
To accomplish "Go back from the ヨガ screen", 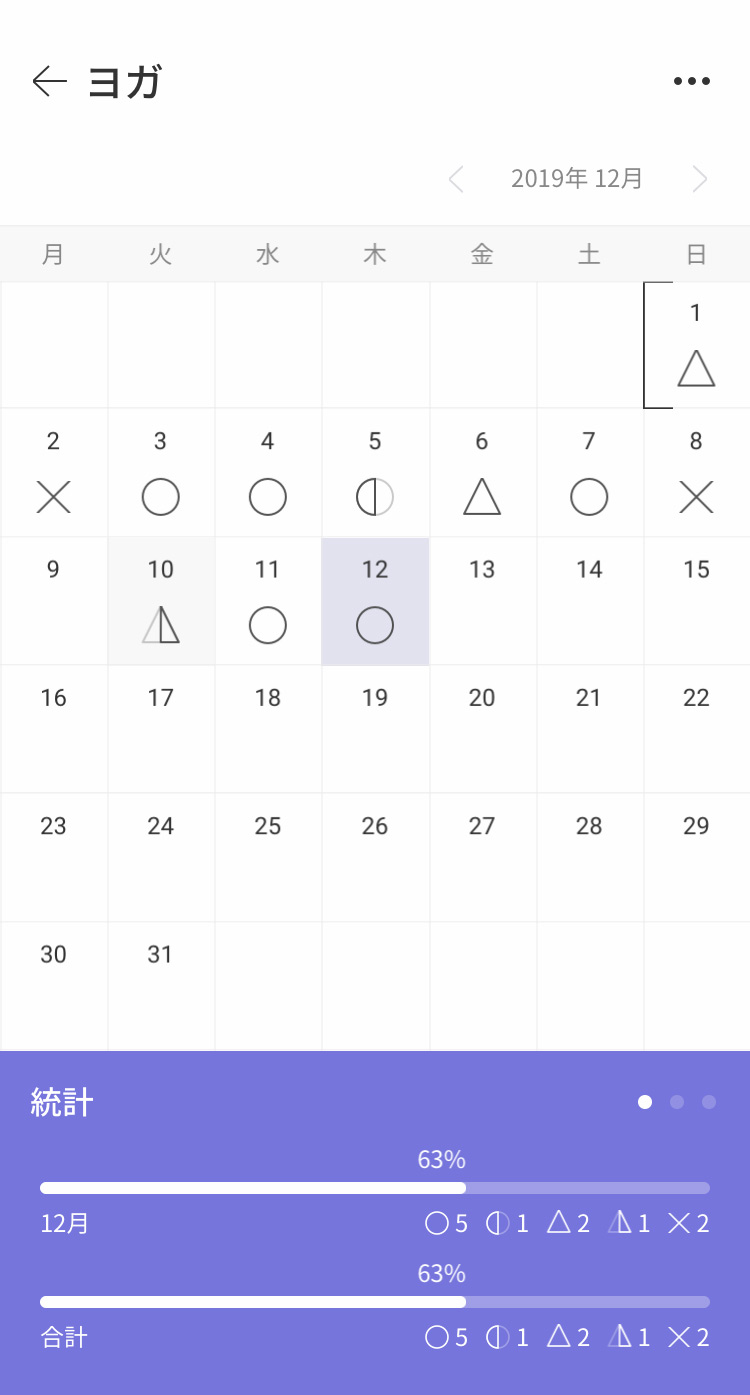I will (x=49, y=81).
